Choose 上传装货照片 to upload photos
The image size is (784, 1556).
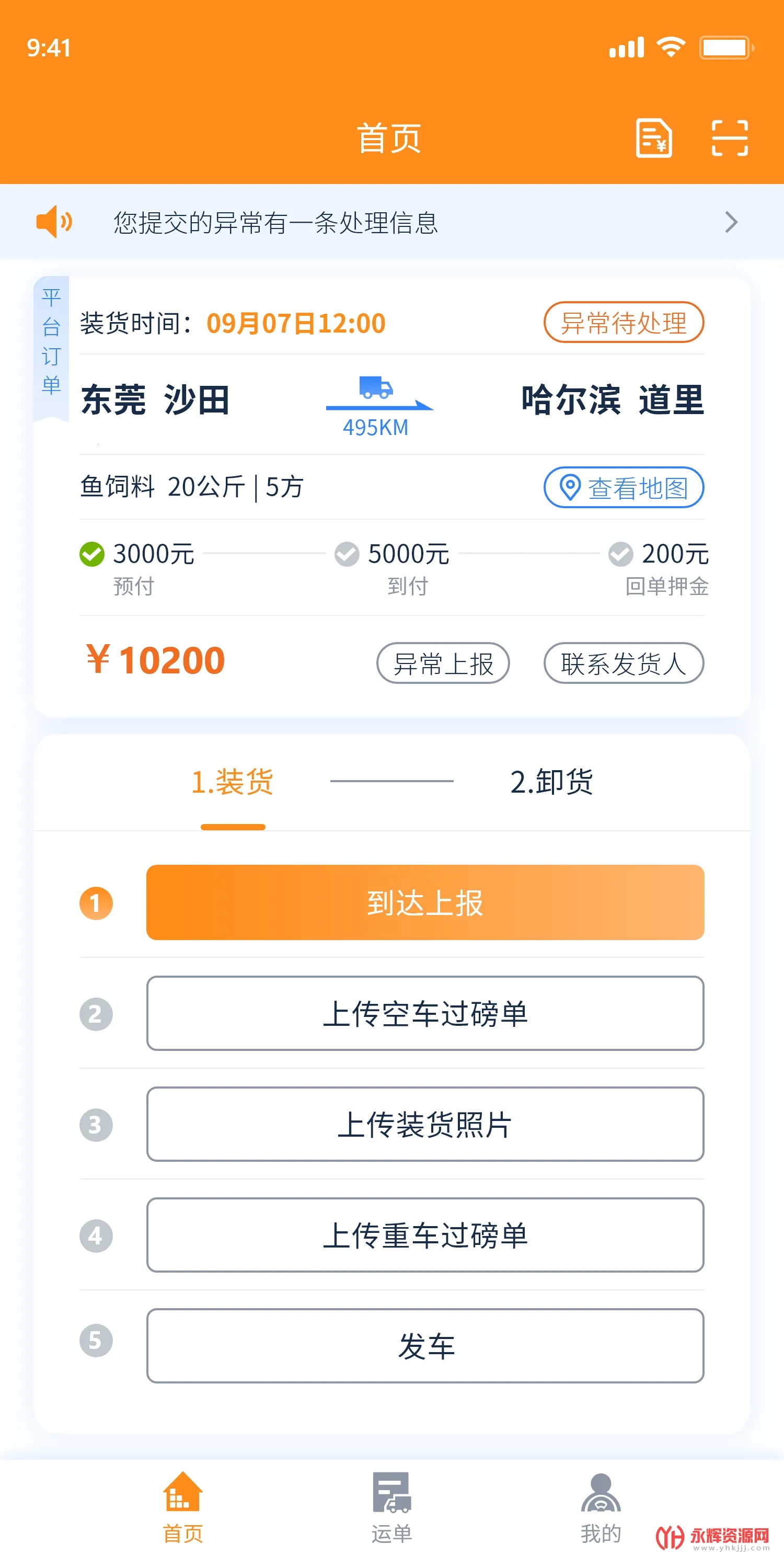(x=424, y=1124)
